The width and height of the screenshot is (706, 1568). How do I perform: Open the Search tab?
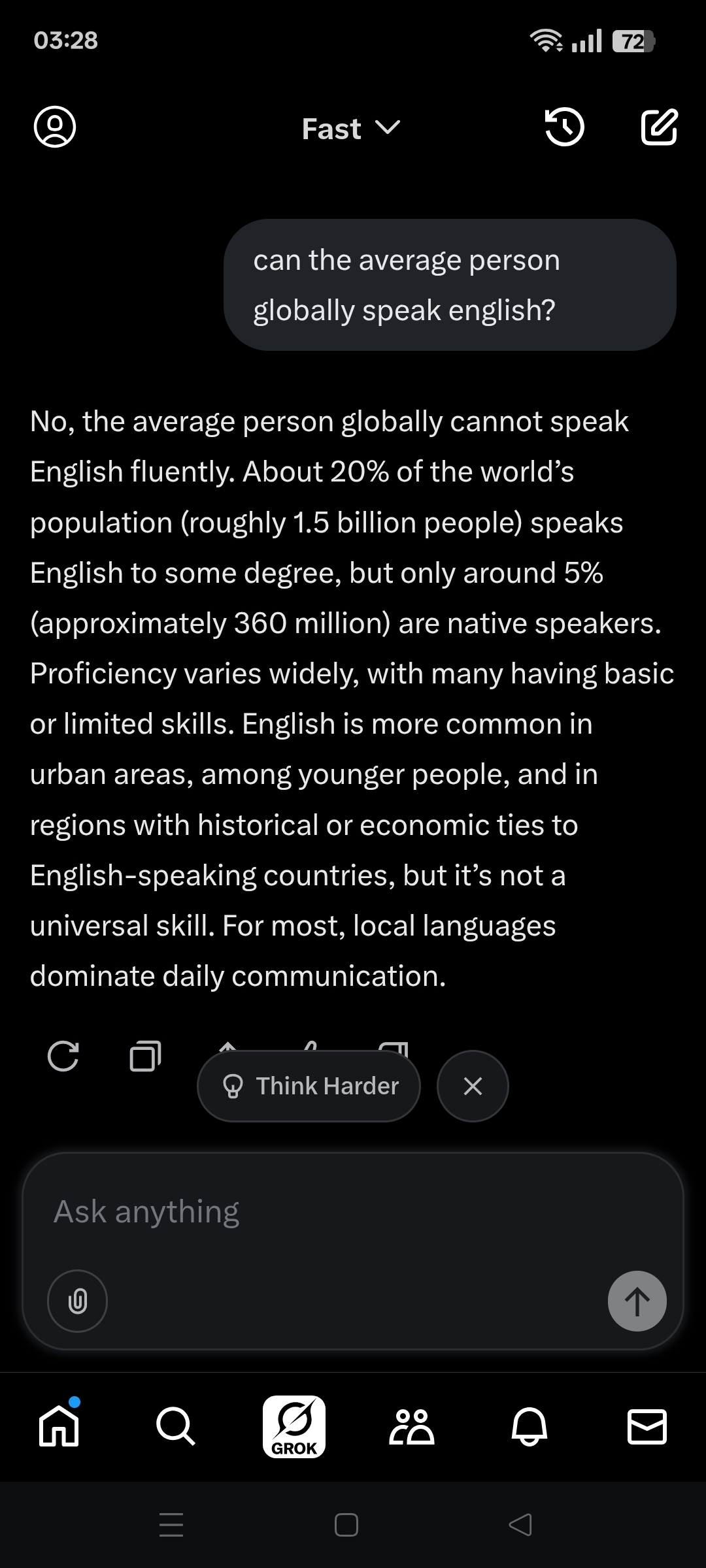click(x=176, y=1426)
